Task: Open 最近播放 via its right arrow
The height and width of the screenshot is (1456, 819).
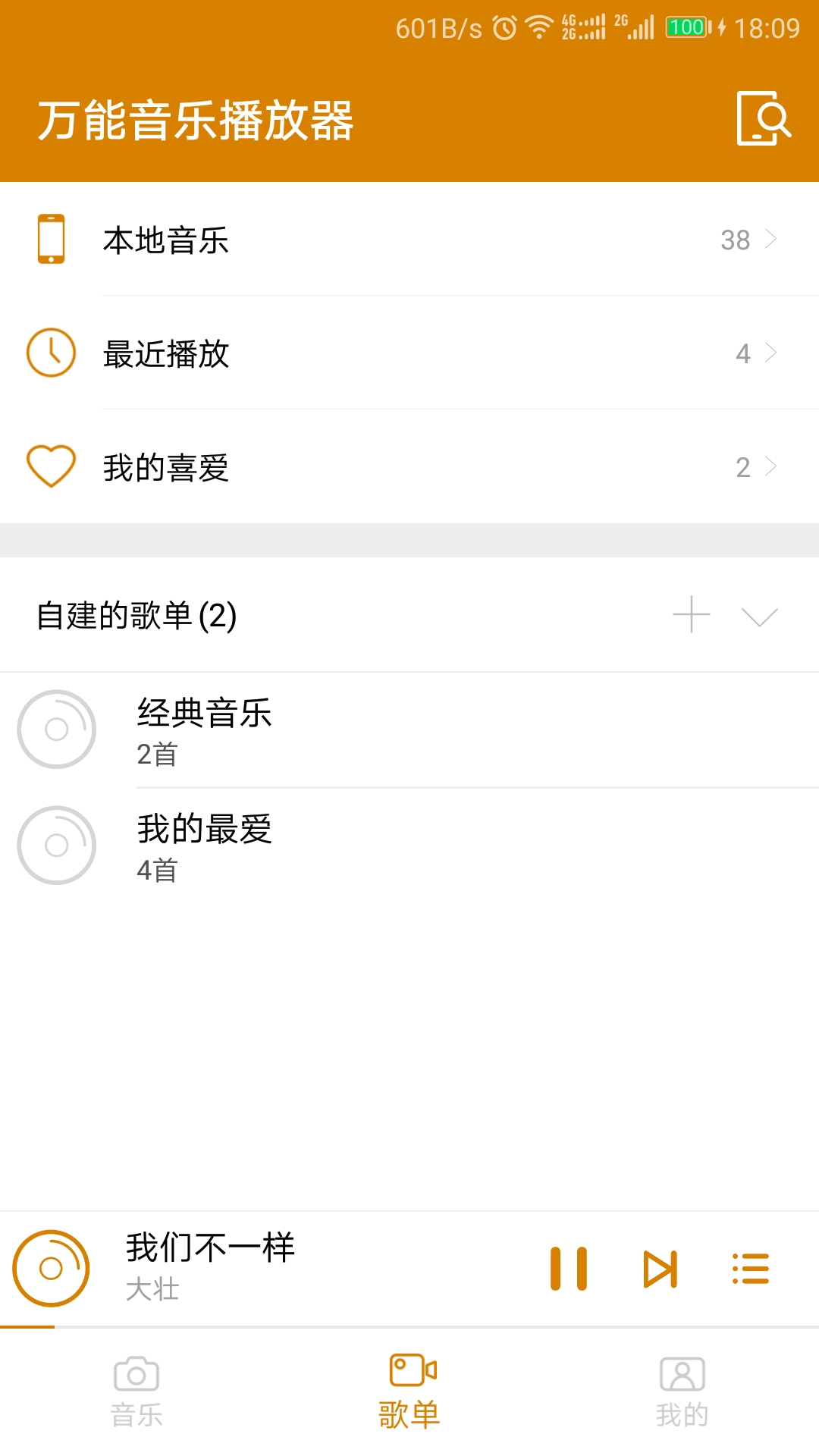Action: pos(771,352)
